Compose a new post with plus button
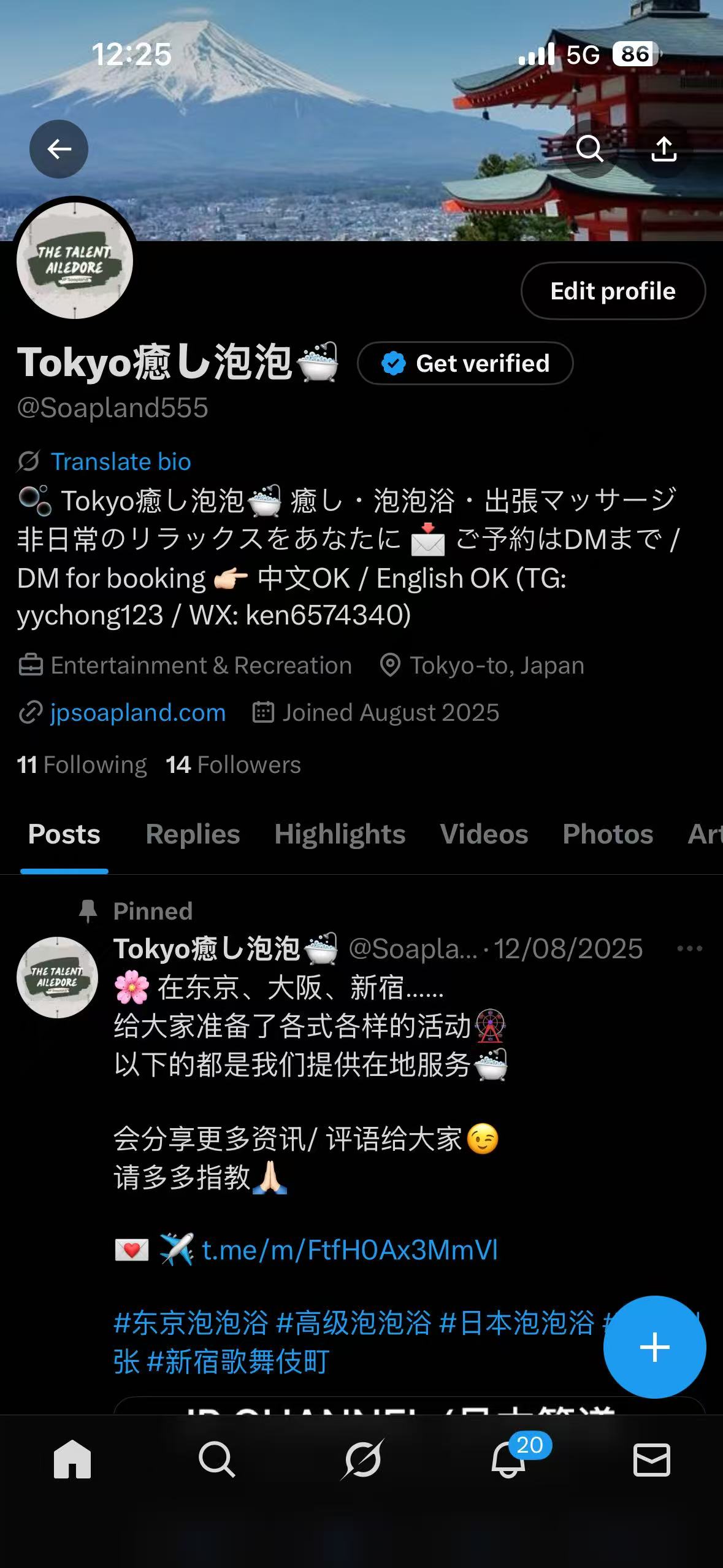 (x=654, y=1347)
